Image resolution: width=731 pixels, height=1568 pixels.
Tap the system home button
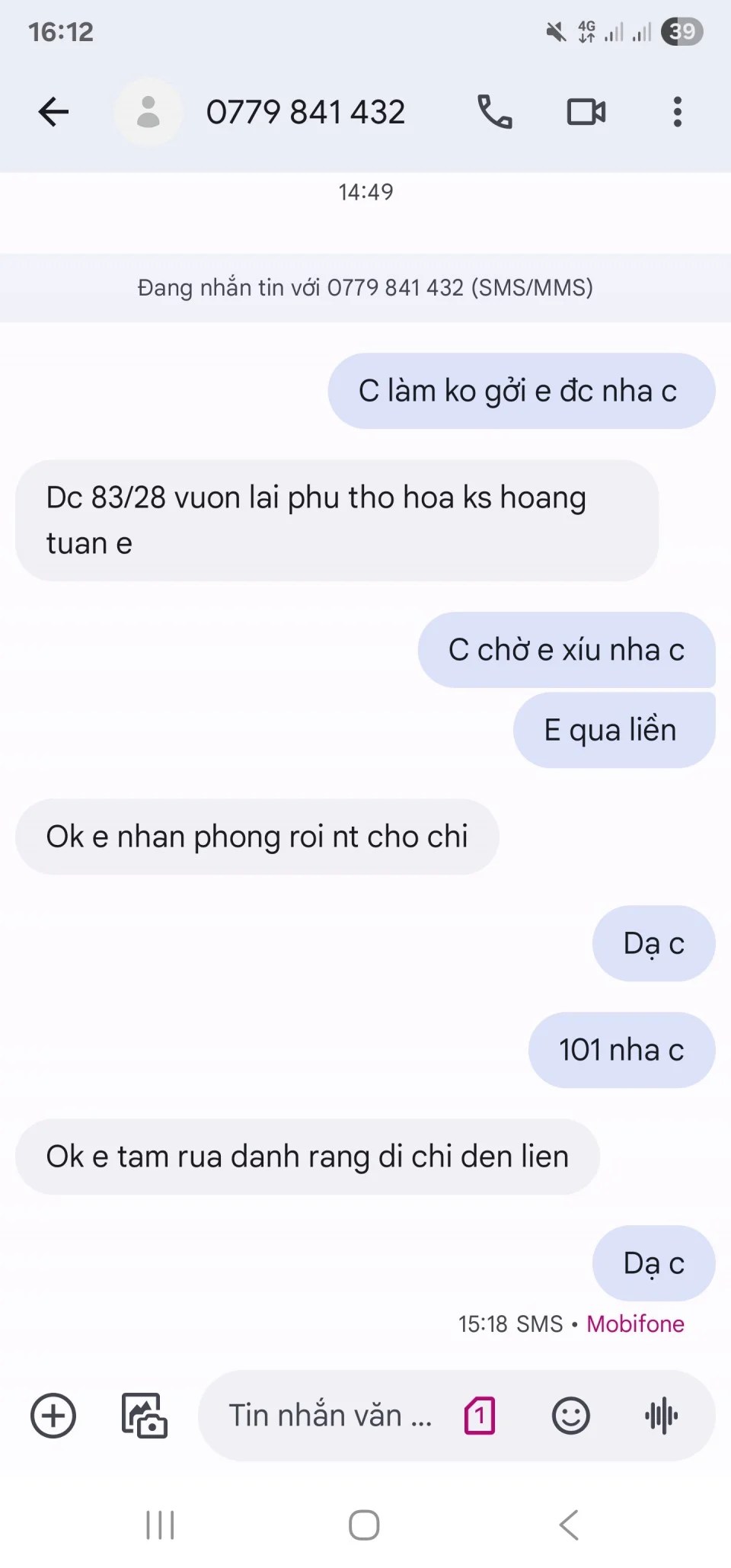pyautogui.click(x=364, y=1525)
